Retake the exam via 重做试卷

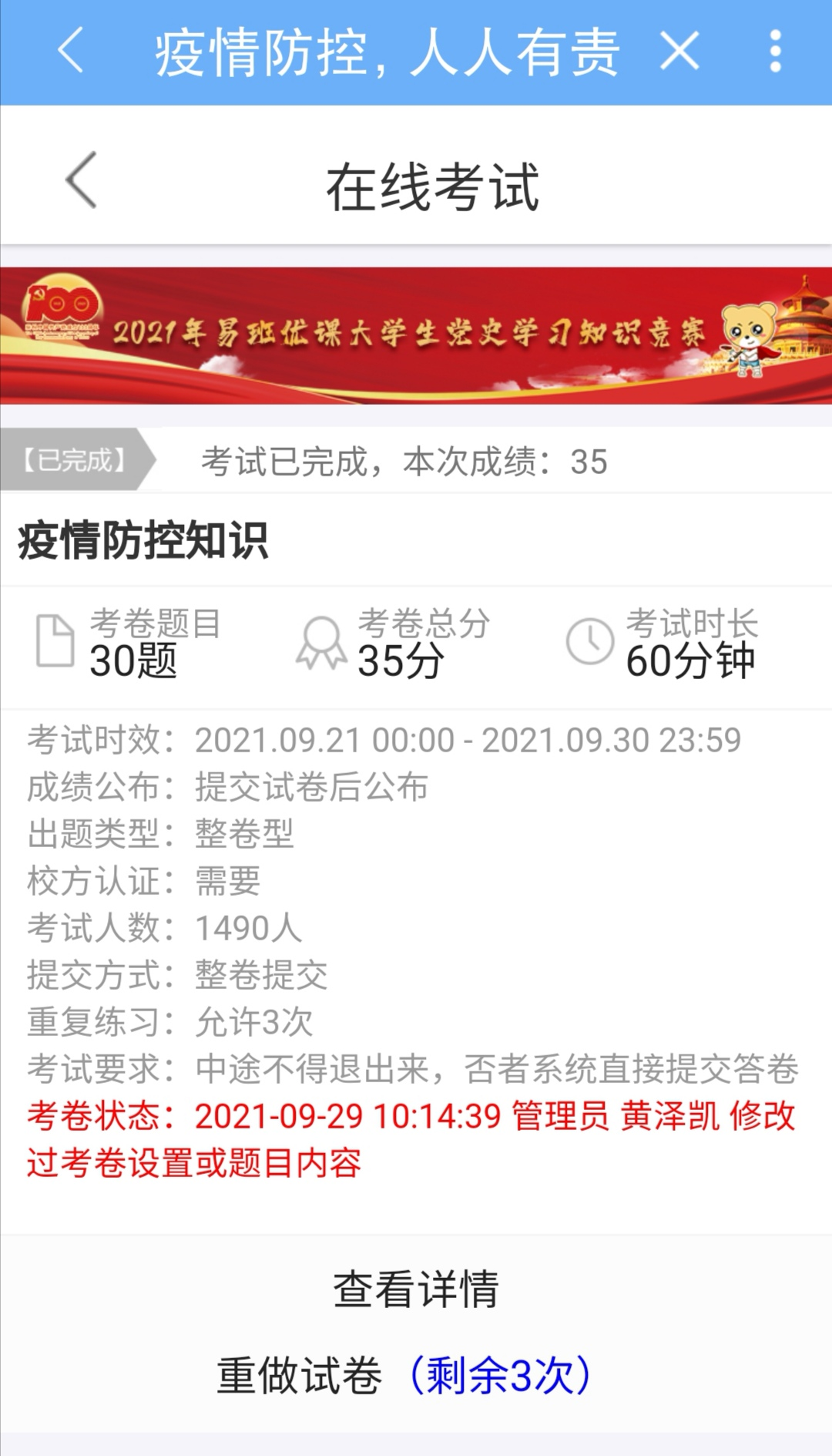[405, 1376]
